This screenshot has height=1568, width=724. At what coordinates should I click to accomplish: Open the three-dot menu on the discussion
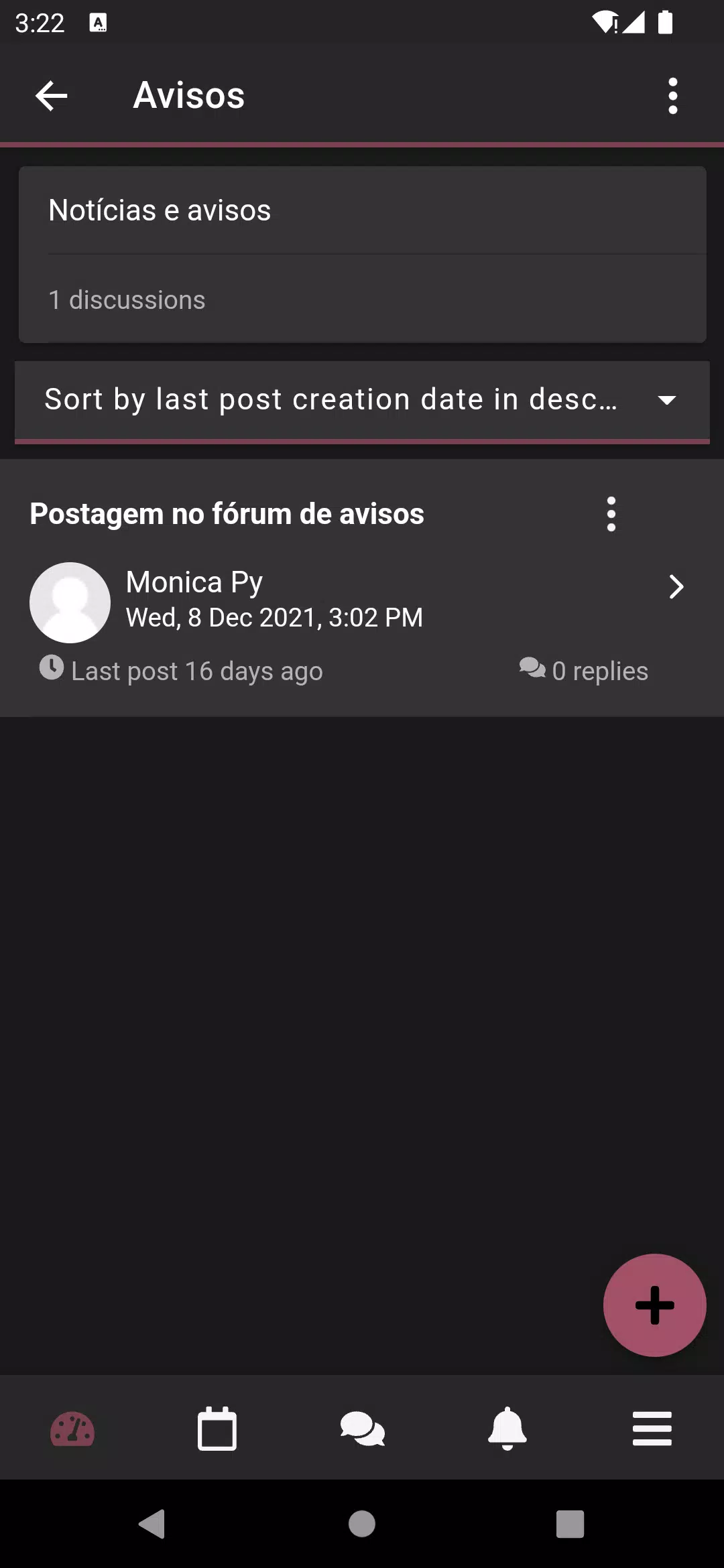point(611,513)
